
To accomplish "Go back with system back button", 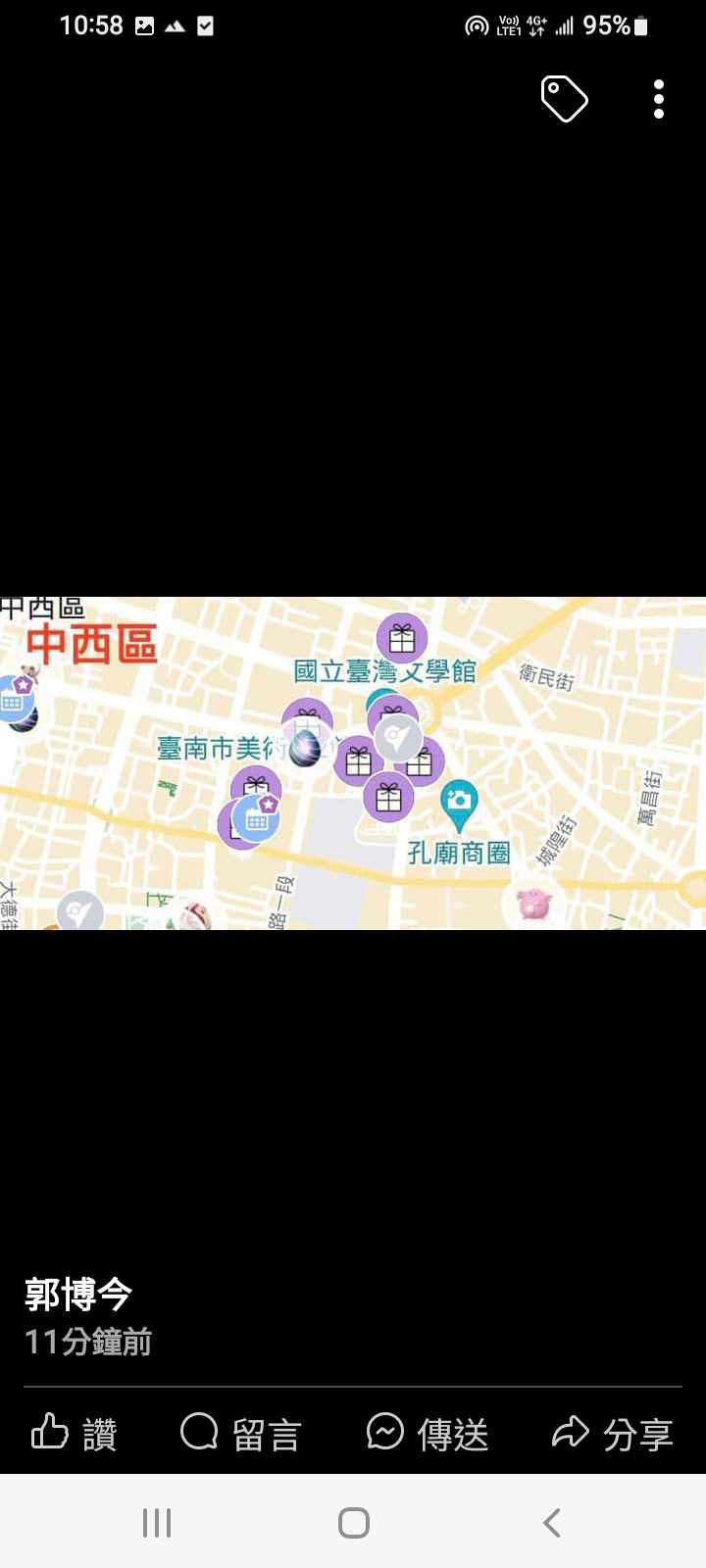I will point(551,1522).
